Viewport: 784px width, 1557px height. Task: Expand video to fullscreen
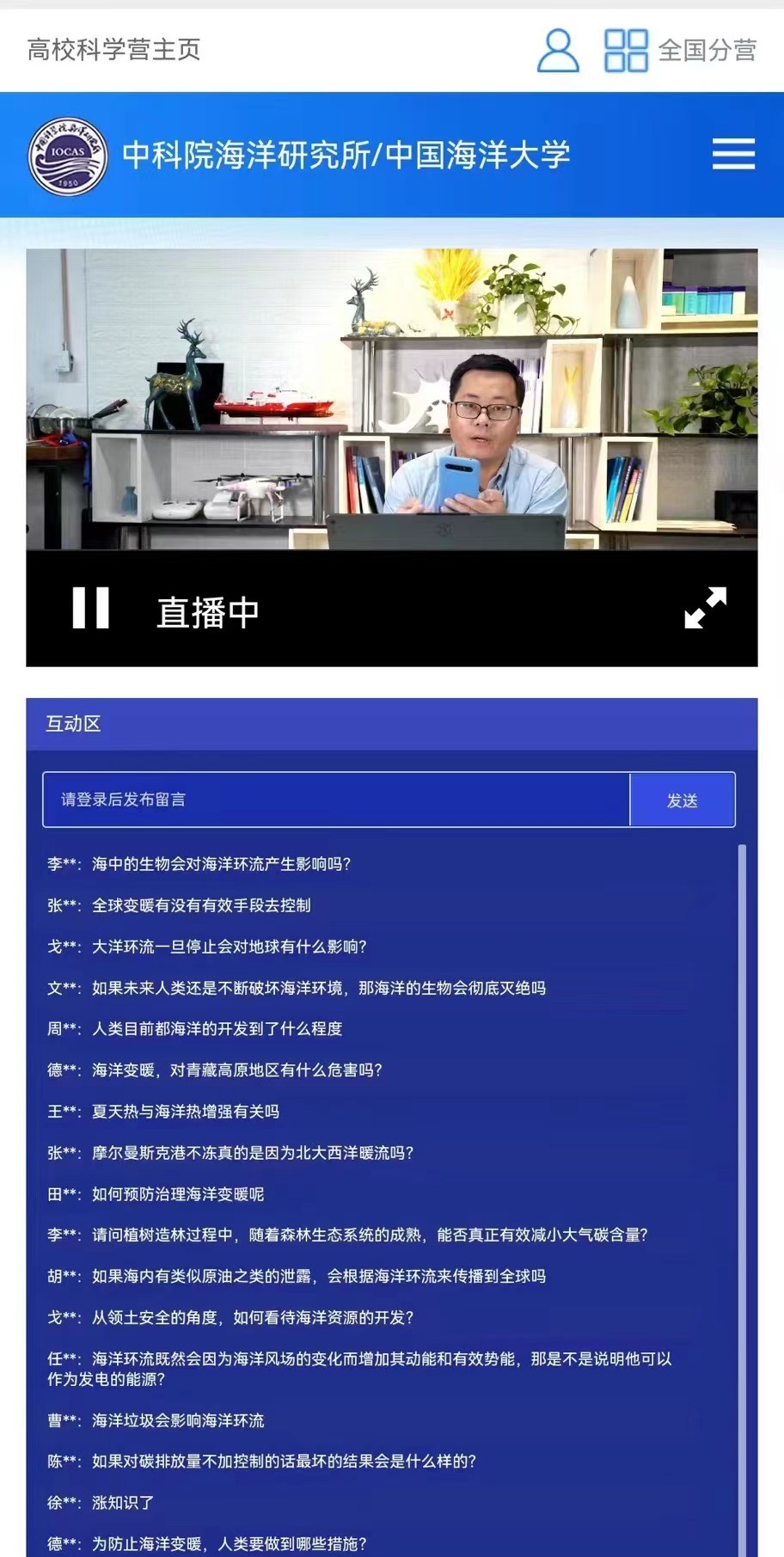point(705,608)
